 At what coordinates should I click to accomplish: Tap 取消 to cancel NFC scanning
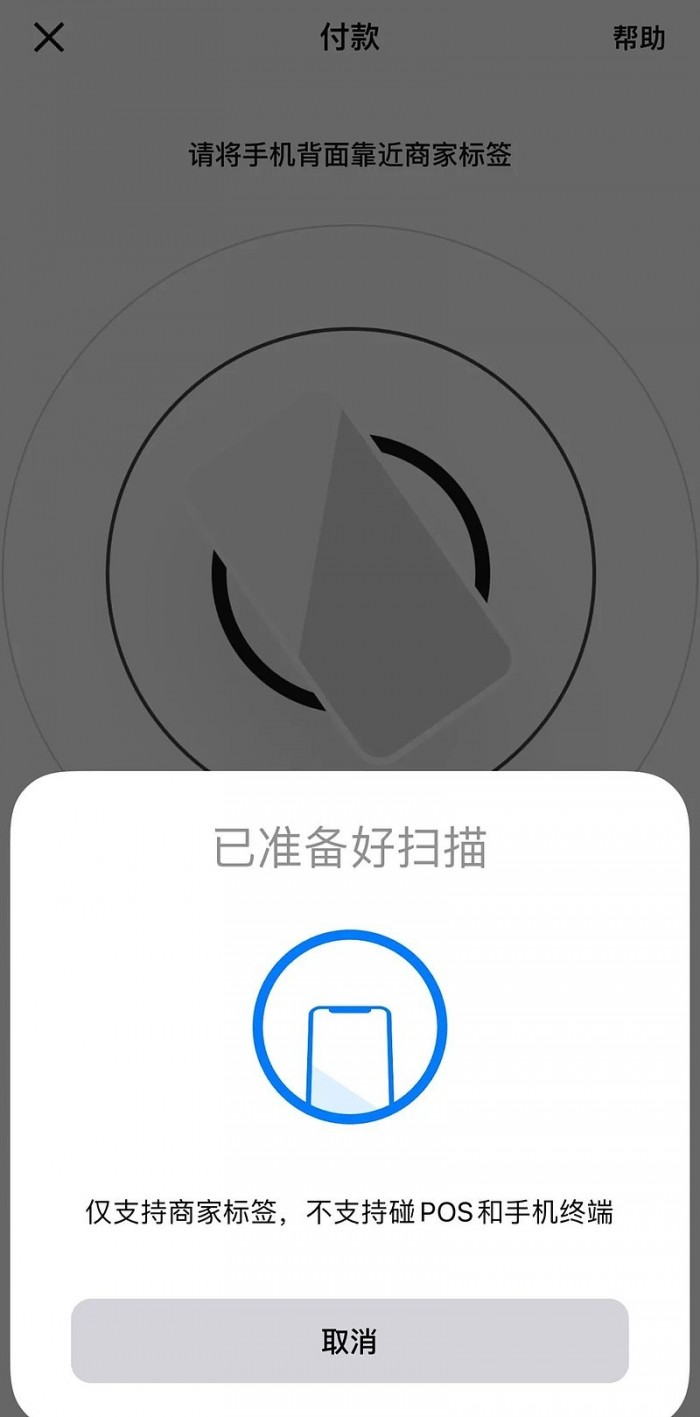[349, 1341]
